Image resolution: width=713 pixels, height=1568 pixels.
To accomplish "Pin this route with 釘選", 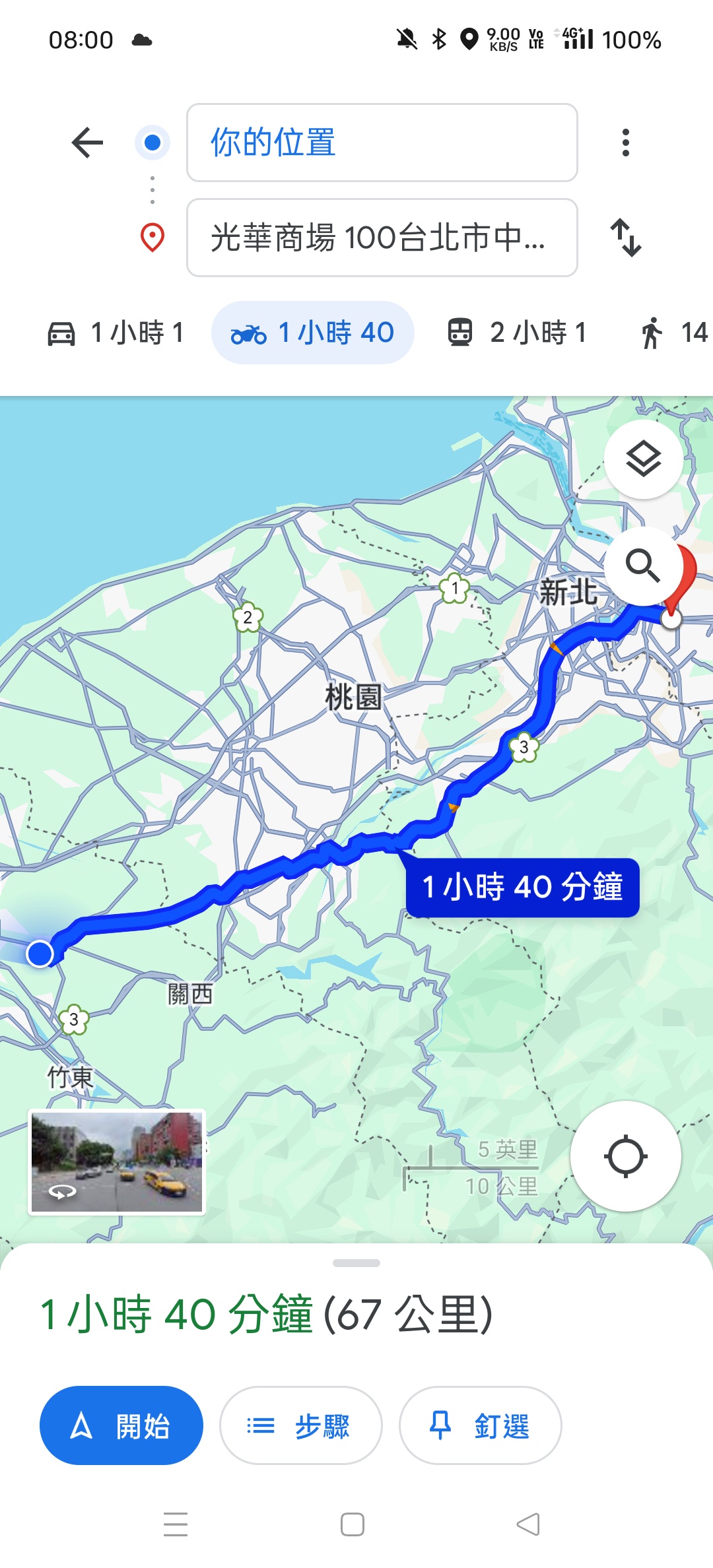I will 481,1425.
